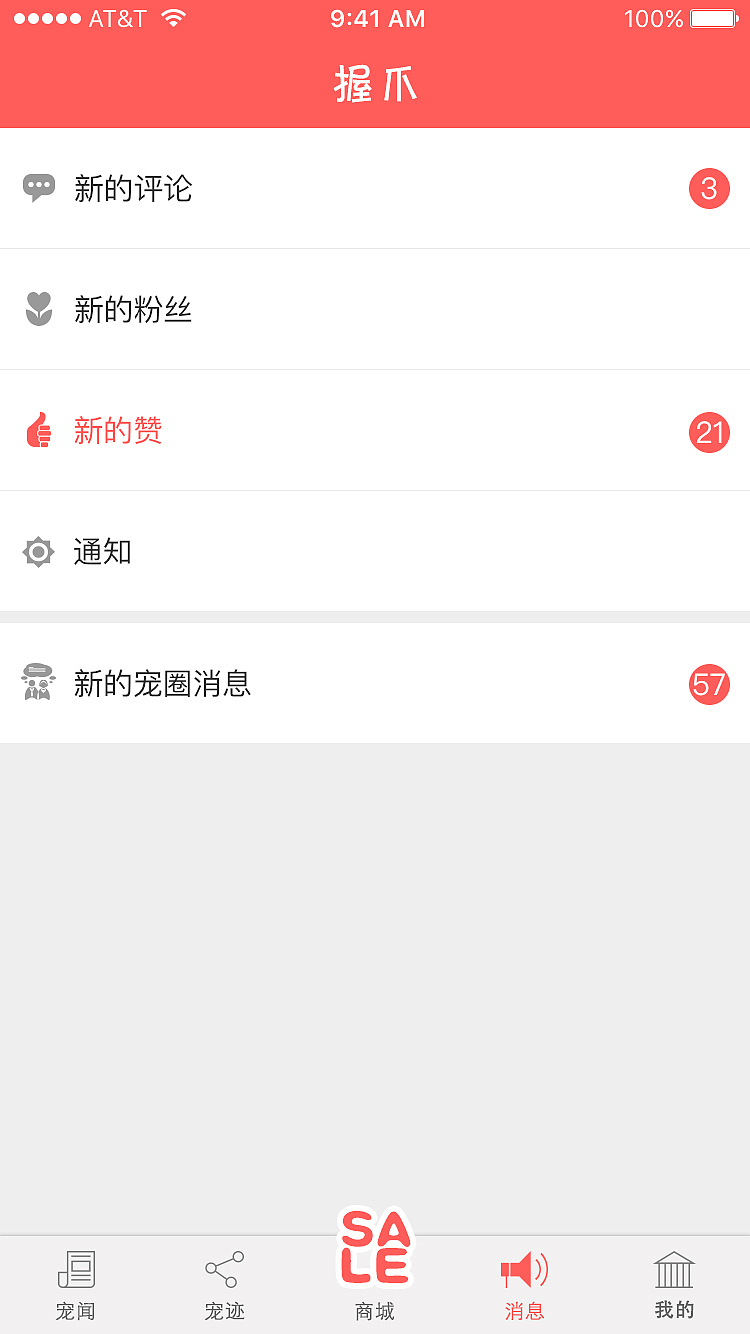750x1334 pixels.
Task: Open the 新的评论 comment bubble icon
Action: point(38,188)
